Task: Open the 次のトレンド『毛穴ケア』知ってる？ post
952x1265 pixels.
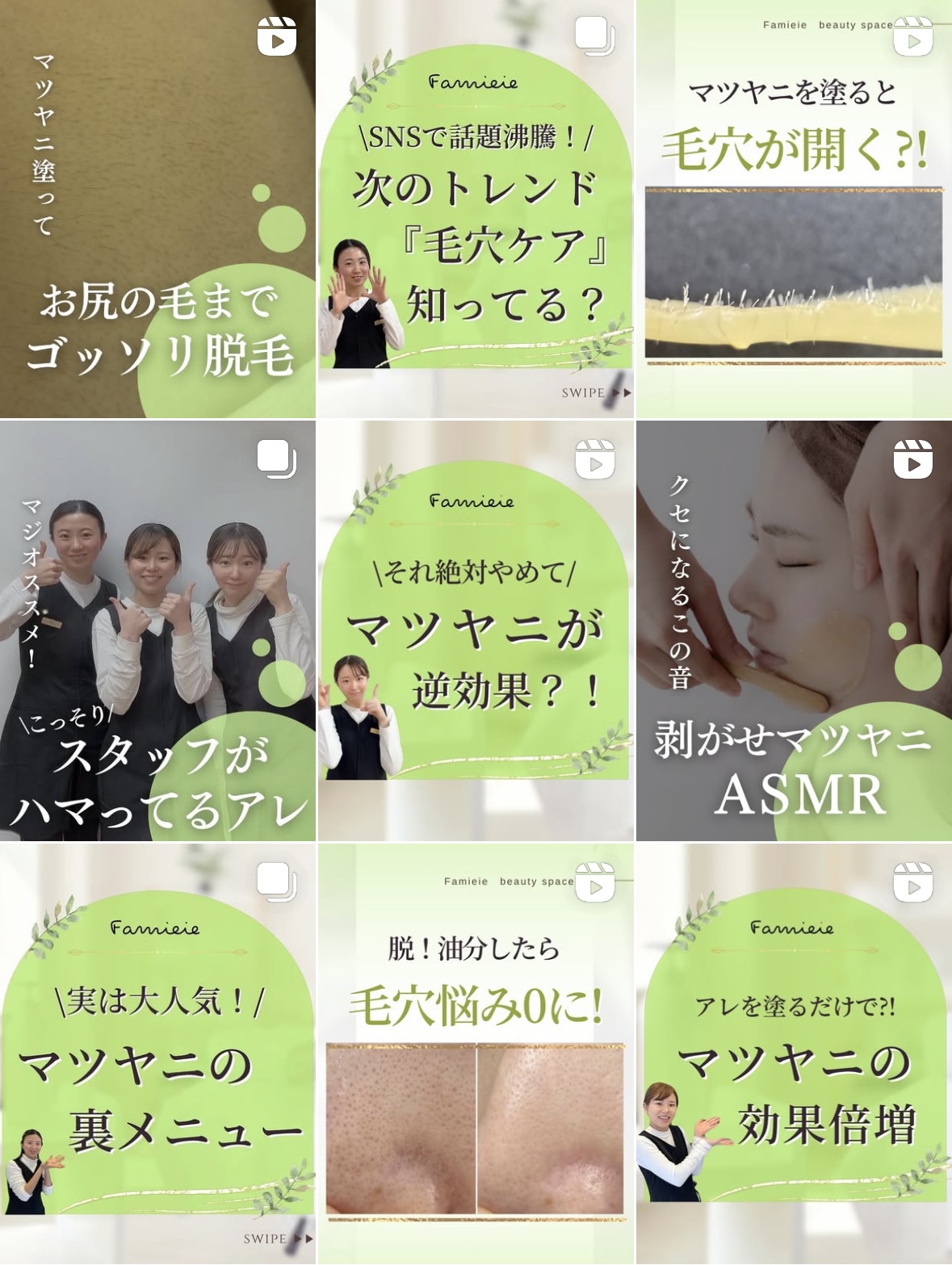Action: click(475, 210)
